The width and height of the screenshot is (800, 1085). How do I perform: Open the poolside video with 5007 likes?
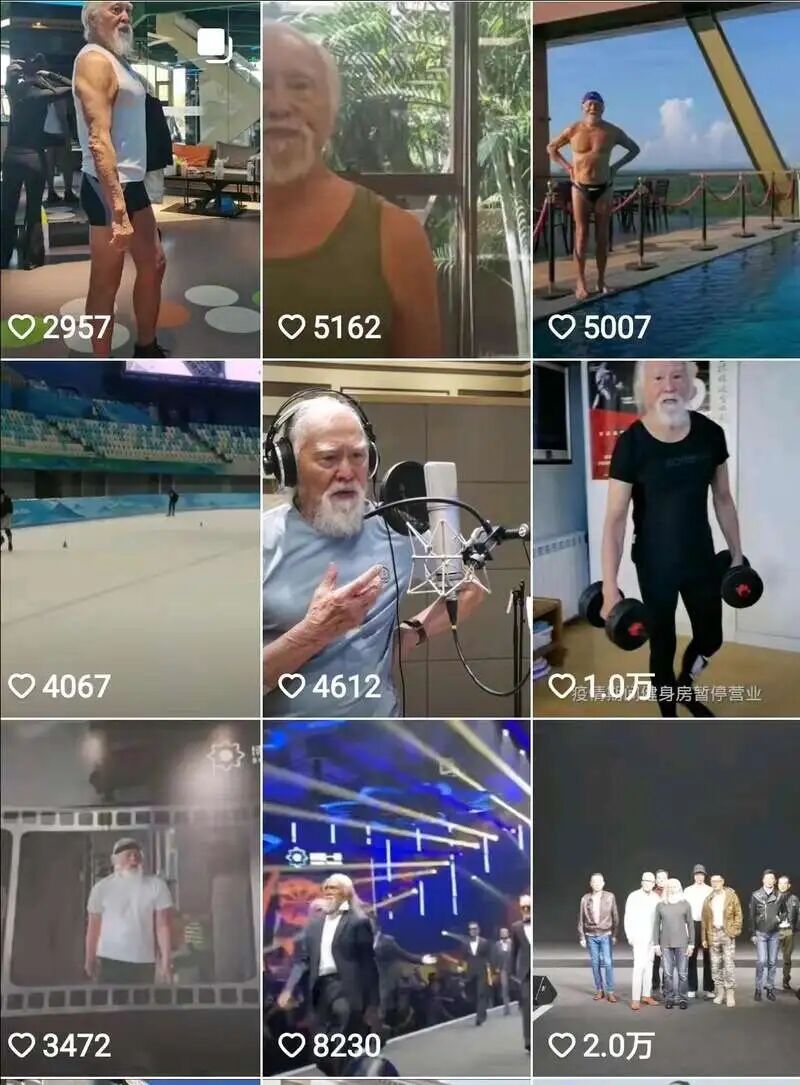[x=666, y=178]
